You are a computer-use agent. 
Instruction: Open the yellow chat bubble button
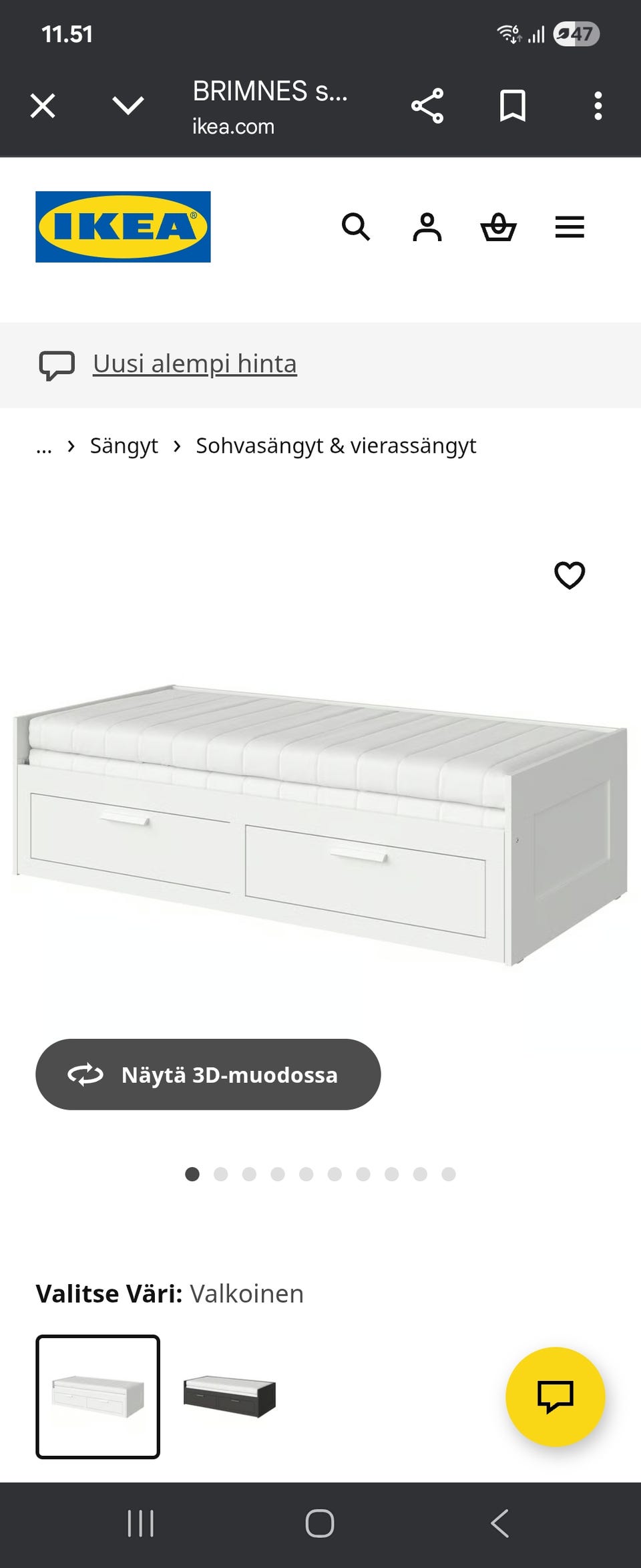click(555, 1397)
